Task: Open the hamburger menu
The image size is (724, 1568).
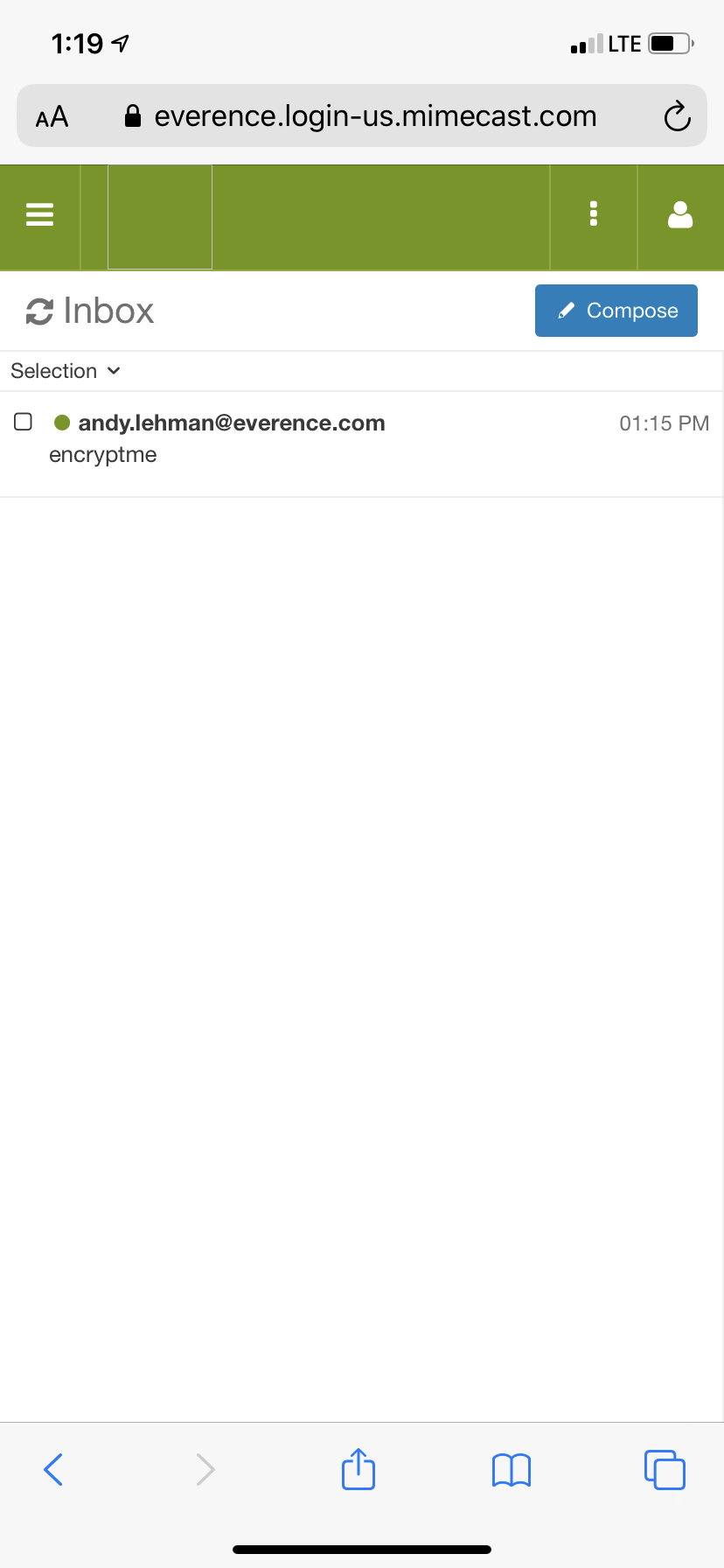Action: pos(40,214)
